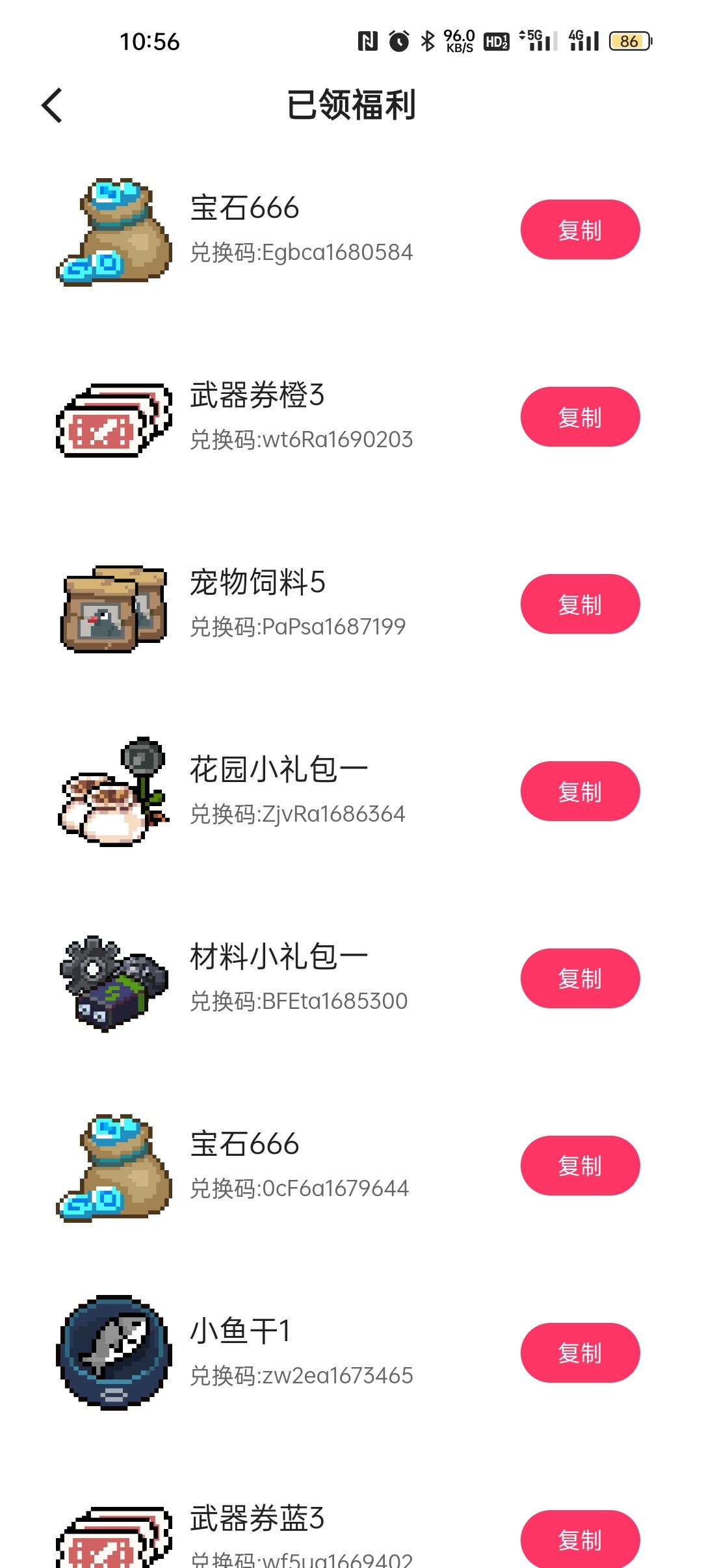Copy the 武器券蓝3 redemption code
This screenshot has height=1568, width=702.
click(x=580, y=1539)
